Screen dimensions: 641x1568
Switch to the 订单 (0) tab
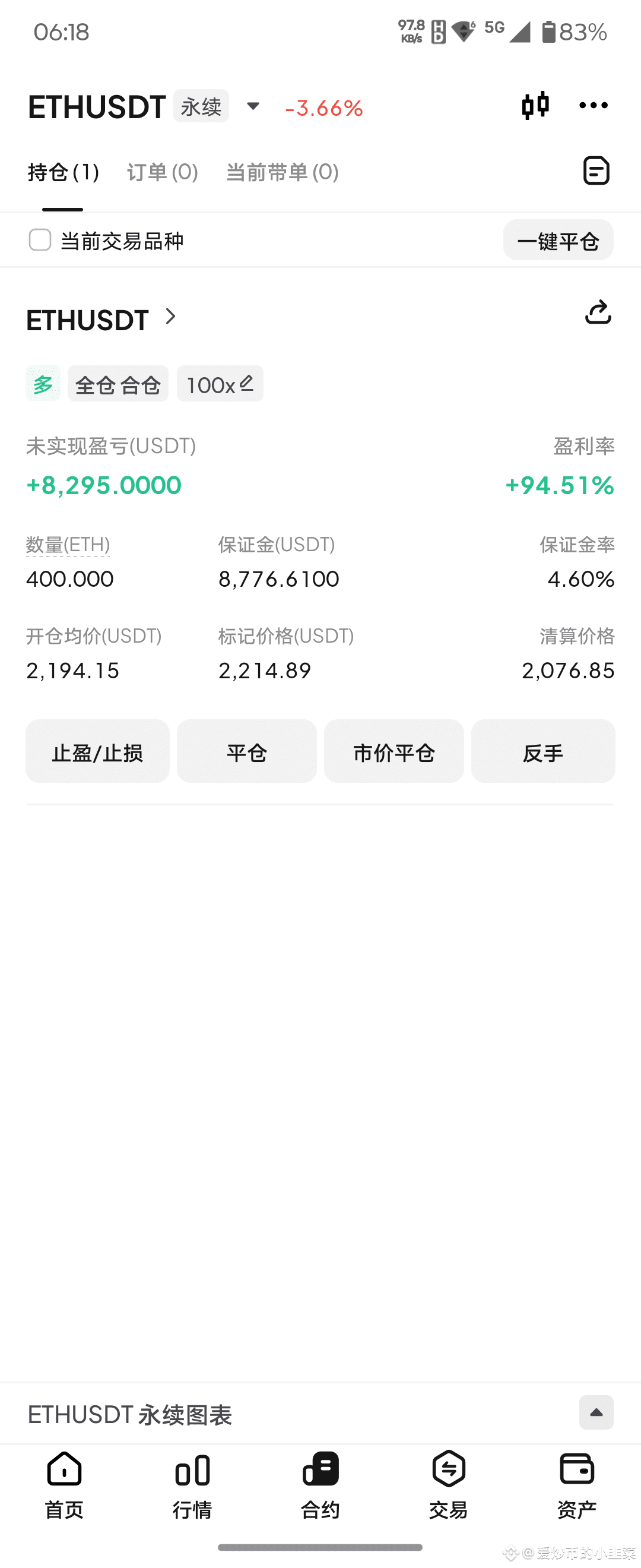(163, 172)
